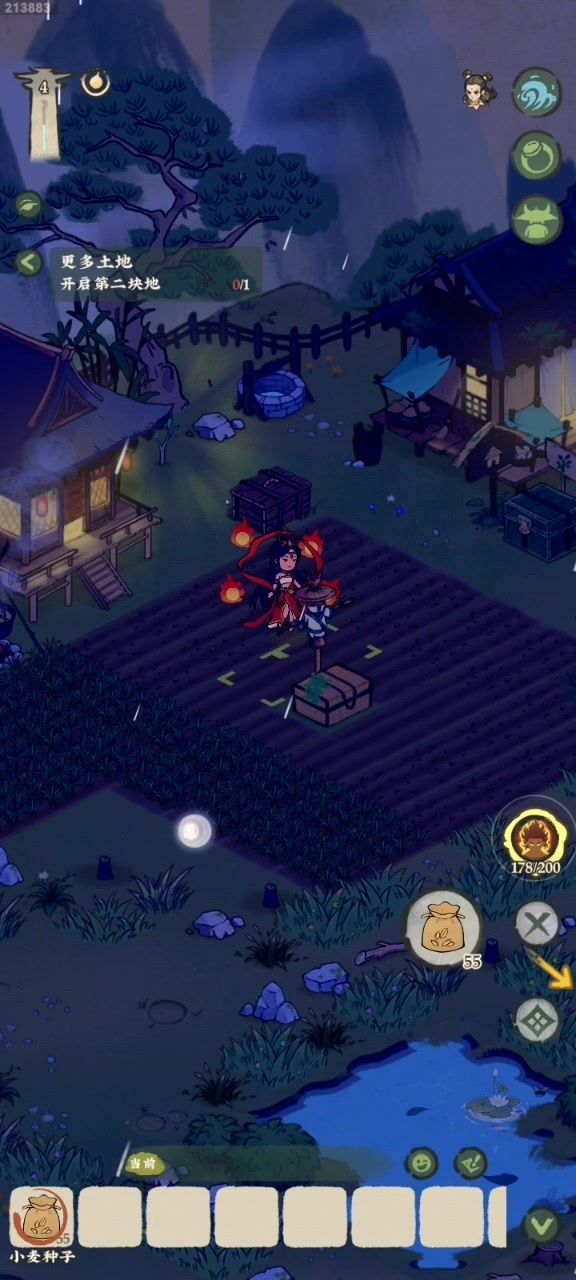Open the player avatar portrait
This screenshot has width=576, height=1280.
(x=478, y=90)
